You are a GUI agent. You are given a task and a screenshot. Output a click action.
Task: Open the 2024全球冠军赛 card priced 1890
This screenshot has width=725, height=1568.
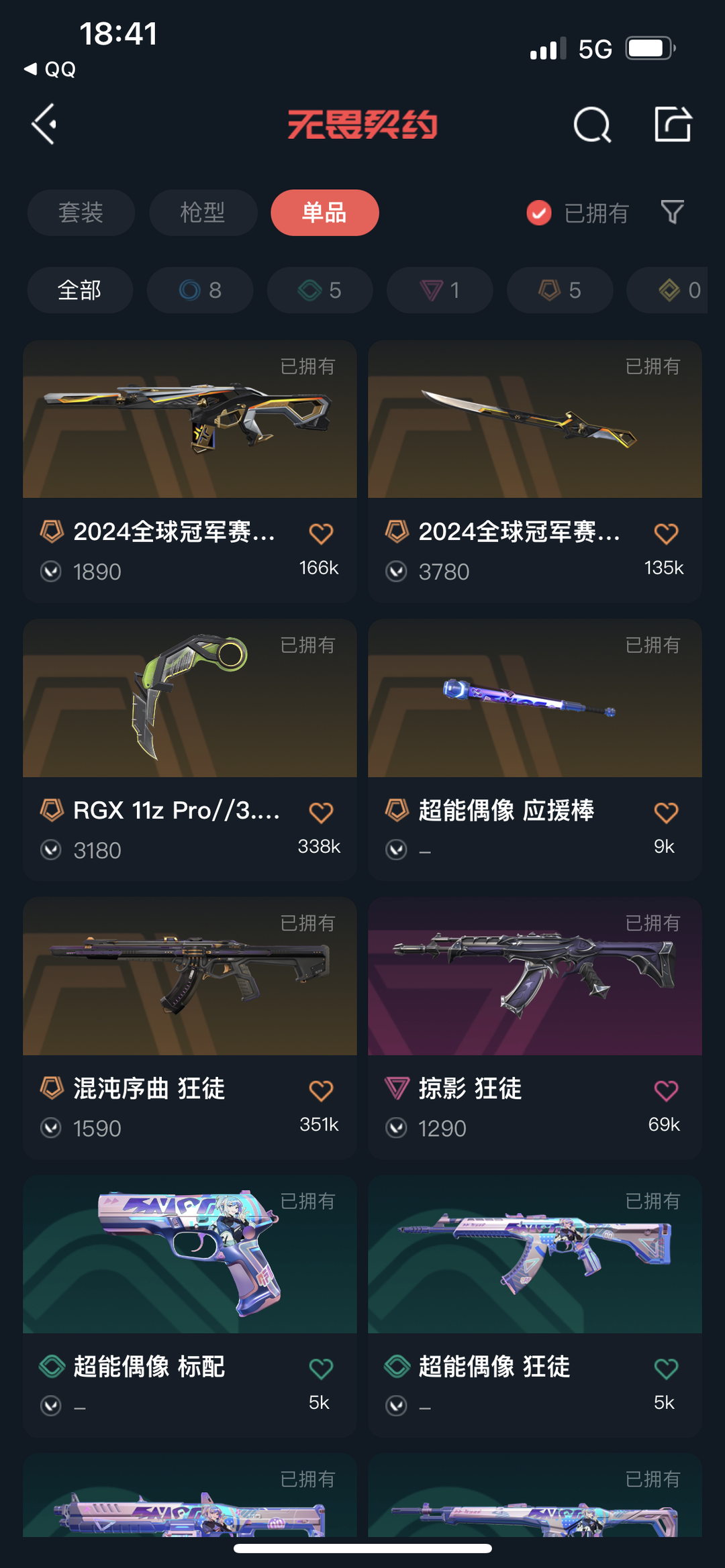point(190,471)
